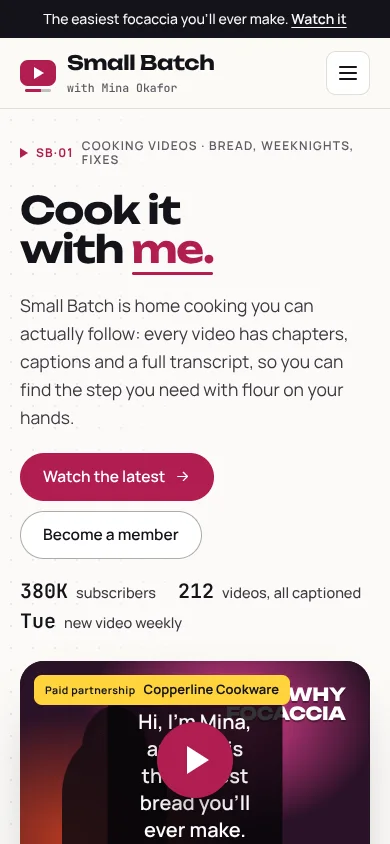The image size is (390, 844).
Task: Open the hamburger menu
Action: coord(348,73)
